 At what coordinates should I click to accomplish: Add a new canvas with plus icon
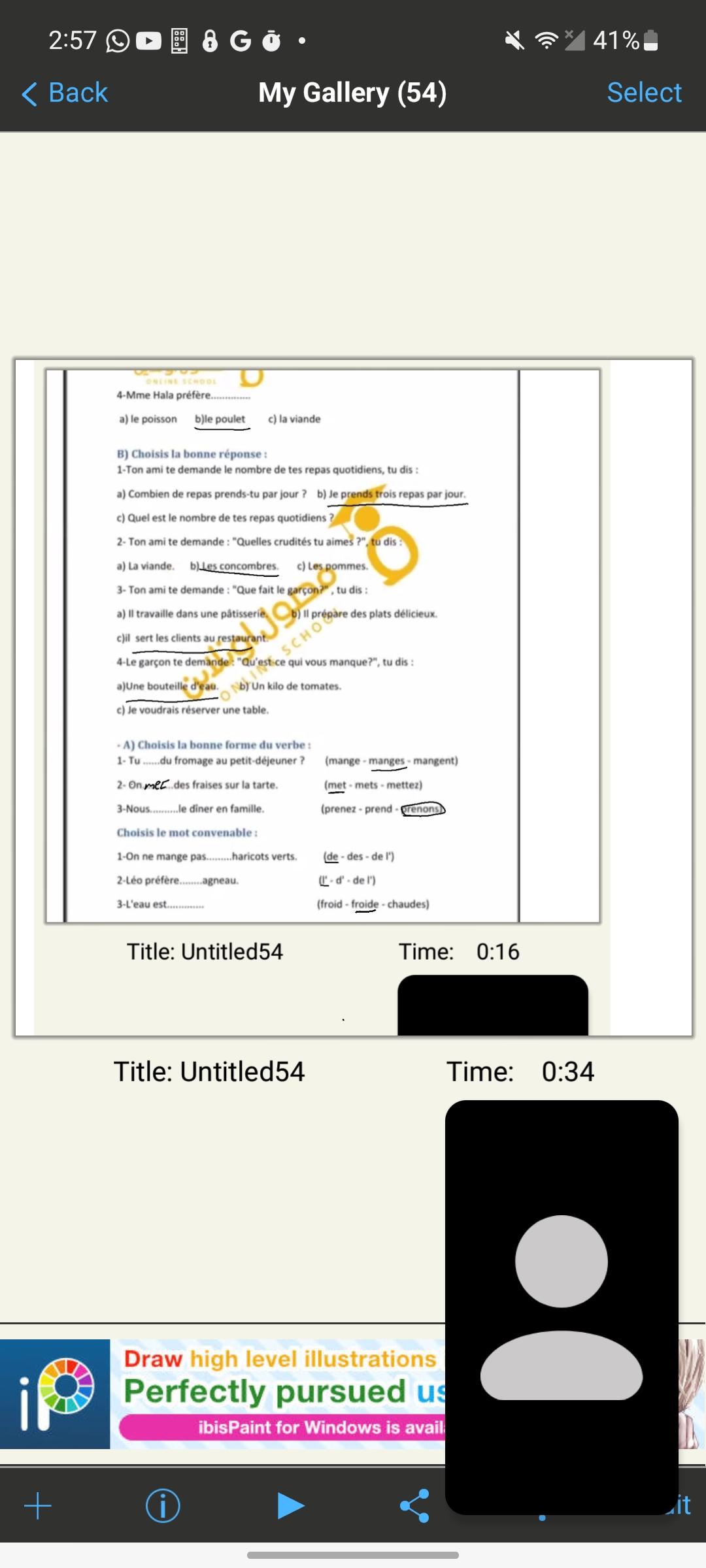[x=38, y=1506]
